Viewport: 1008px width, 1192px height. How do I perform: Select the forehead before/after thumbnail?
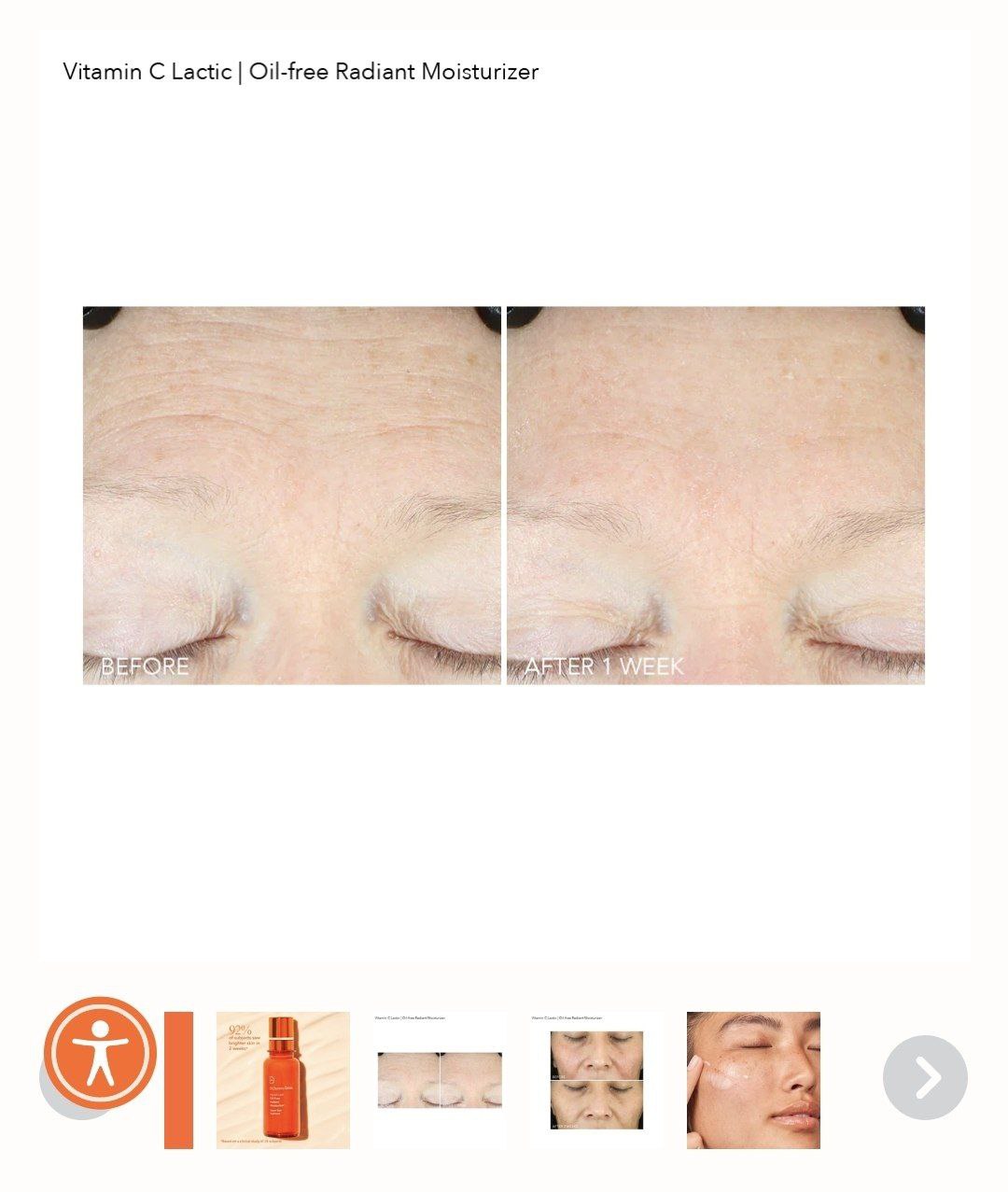point(440,1080)
